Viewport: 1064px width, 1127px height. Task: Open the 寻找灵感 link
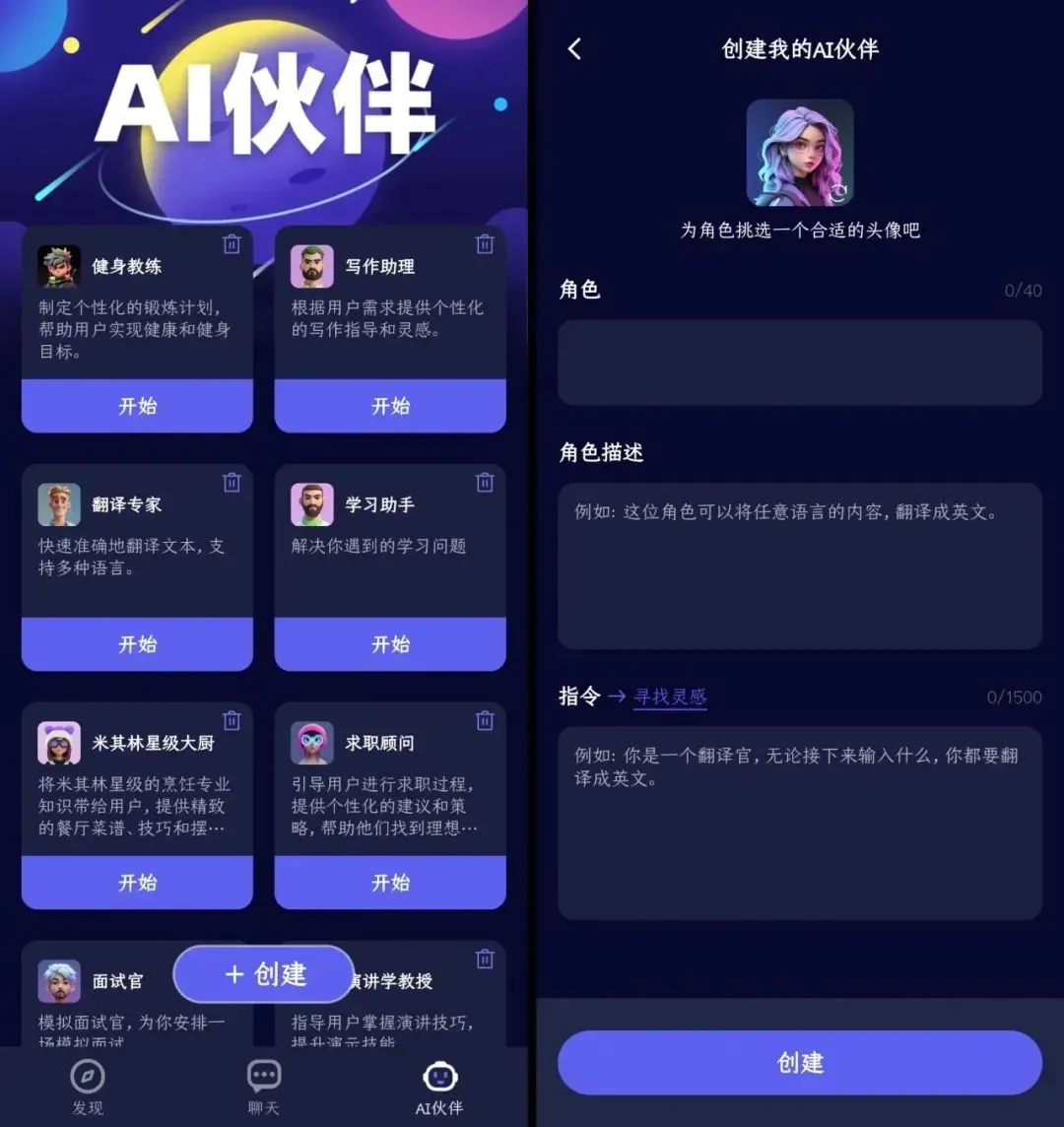coord(670,696)
